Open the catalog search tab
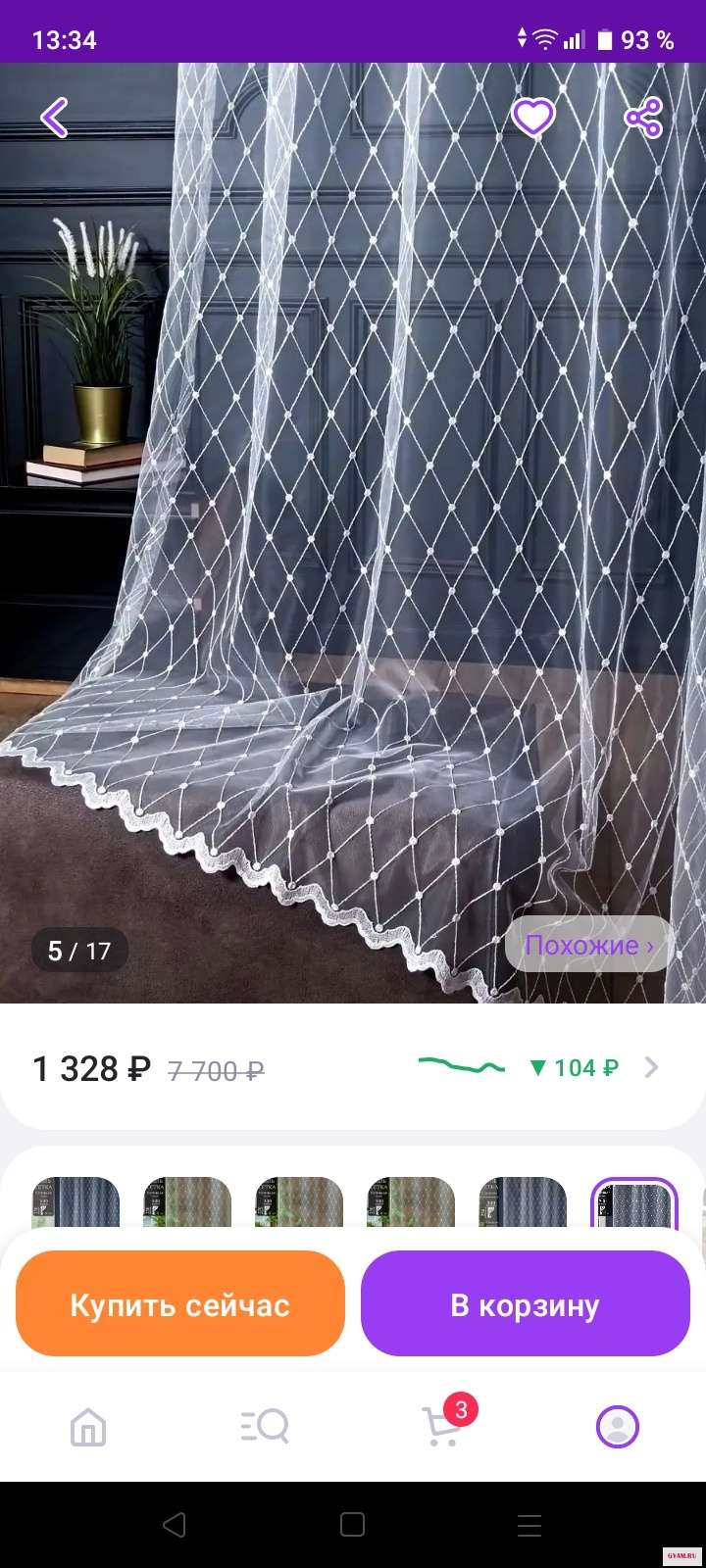Image resolution: width=706 pixels, height=1568 pixels. [x=265, y=1427]
